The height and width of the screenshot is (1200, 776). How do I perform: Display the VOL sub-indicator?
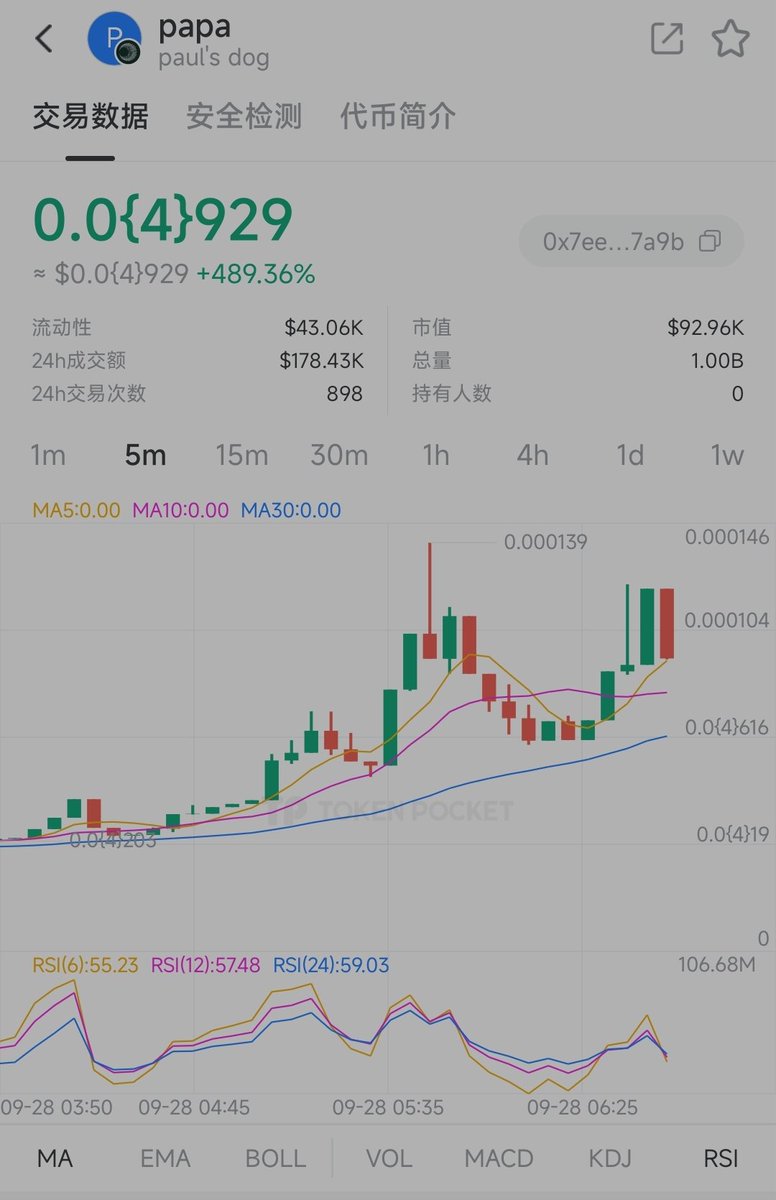(389, 1158)
